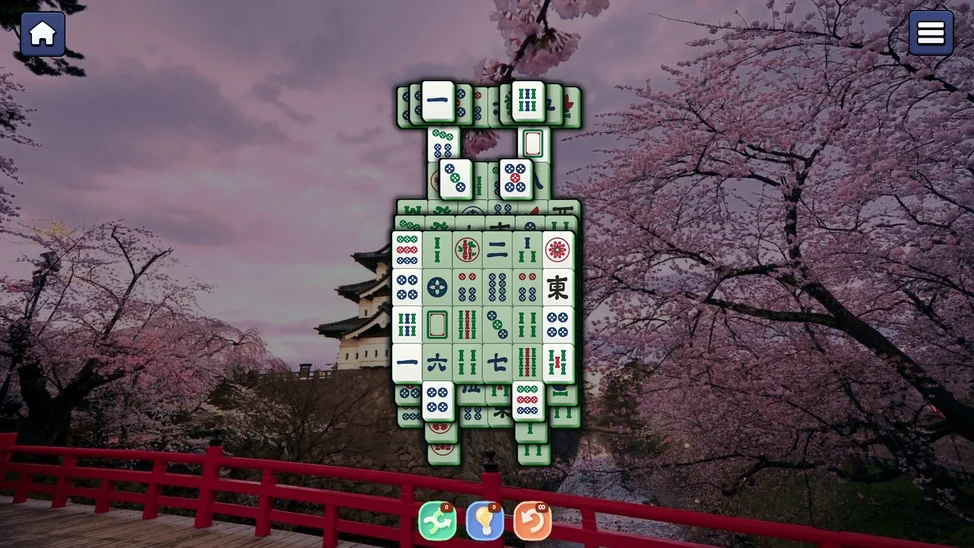
Task: Go to the home screen
Action: (x=42, y=34)
